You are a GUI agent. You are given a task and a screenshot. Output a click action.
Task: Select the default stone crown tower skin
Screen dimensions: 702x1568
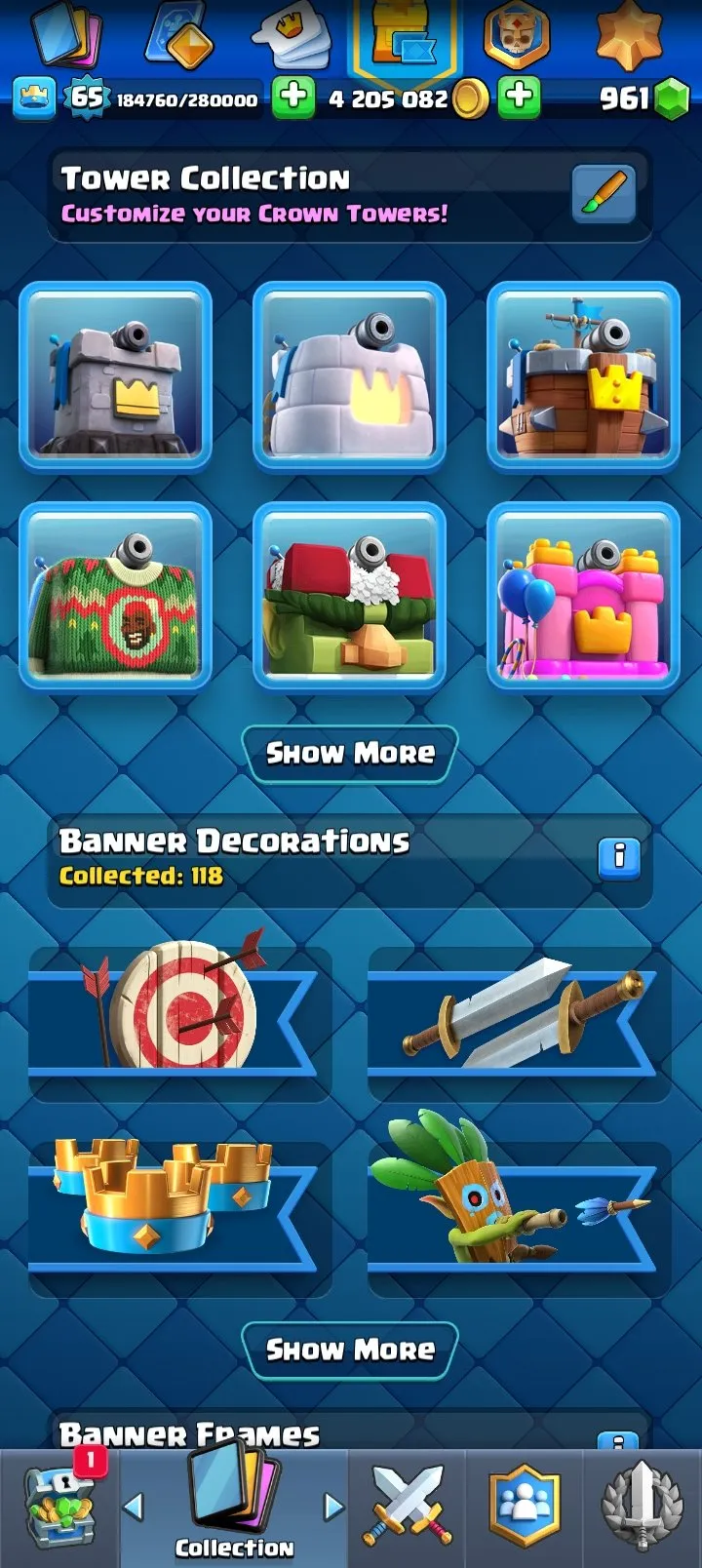tap(115, 376)
